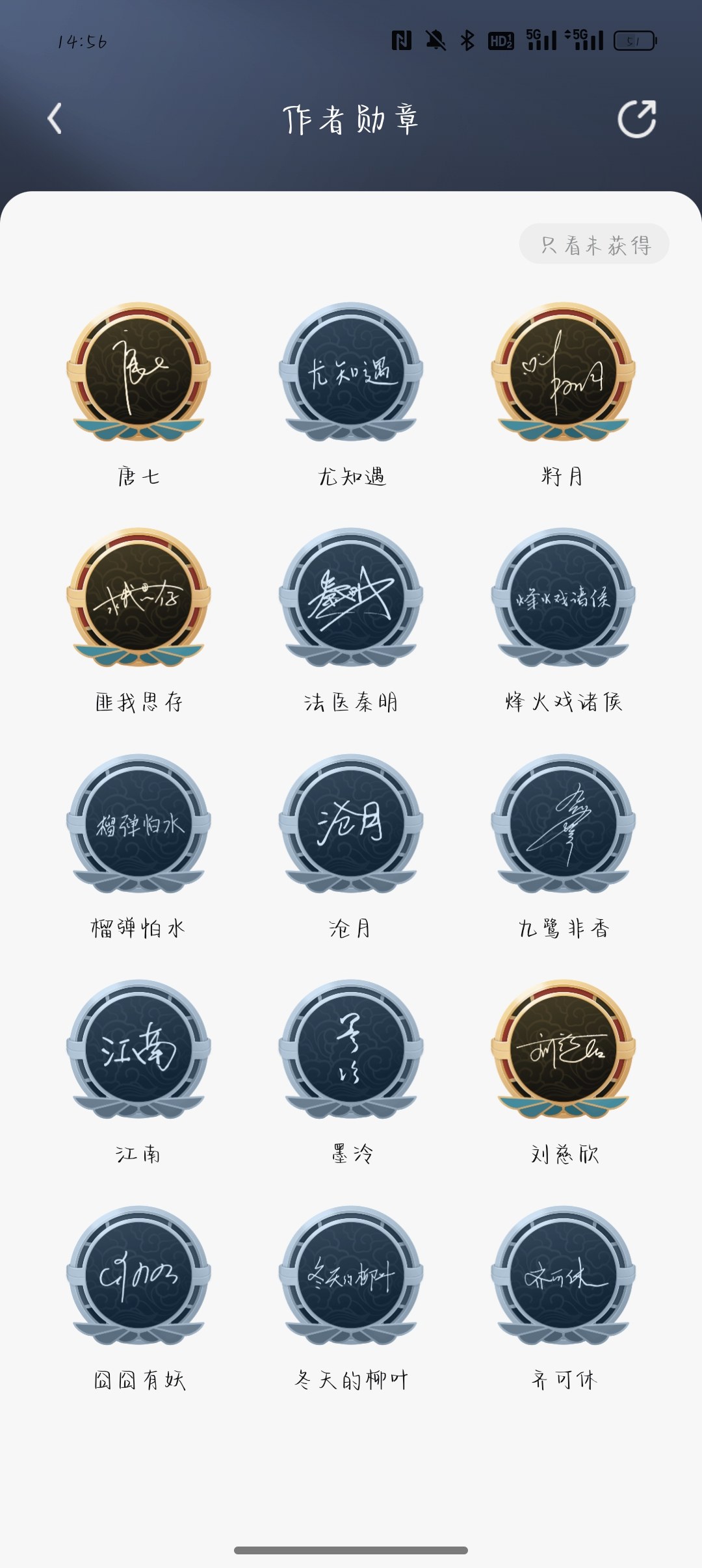Go back from the 作者勋章 page
Image resolution: width=702 pixels, height=1568 pixels.
tap(55, 119)
